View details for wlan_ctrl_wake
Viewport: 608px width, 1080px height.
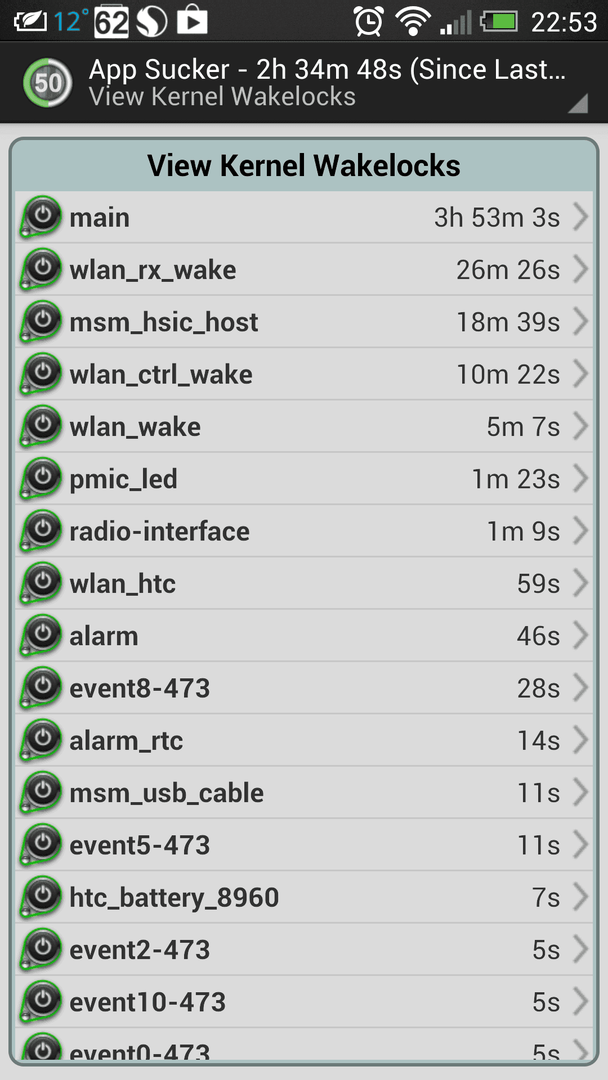[304, 375]
